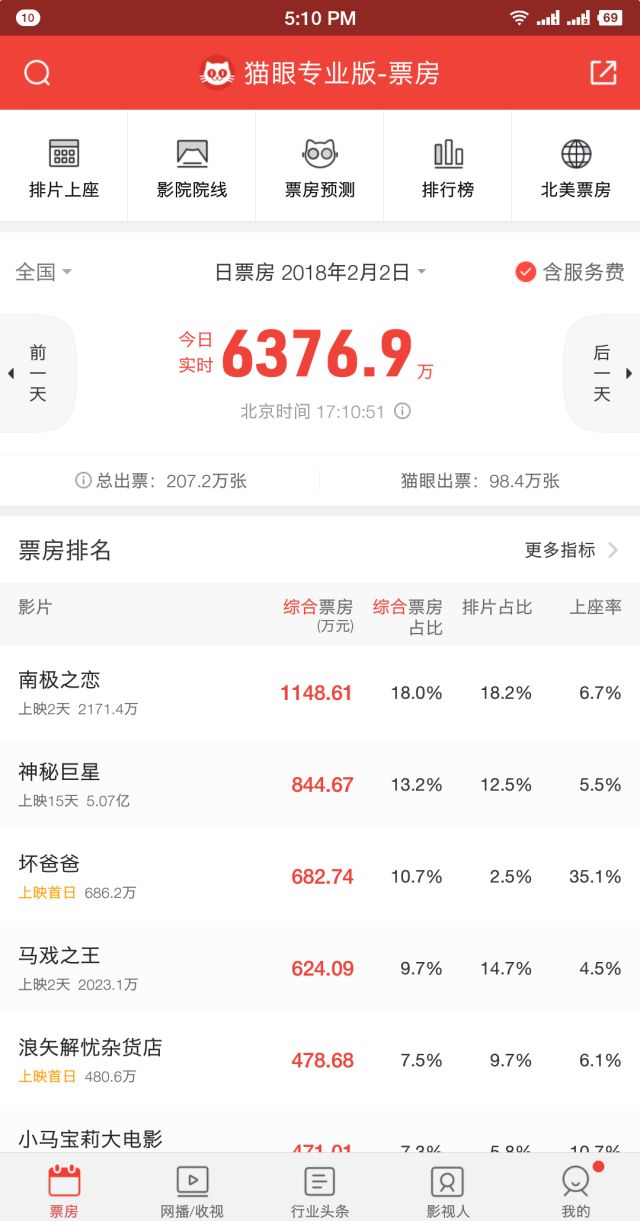640x1221 pixels.
Task: Open the search icon in the header
Action: (37, 73)
